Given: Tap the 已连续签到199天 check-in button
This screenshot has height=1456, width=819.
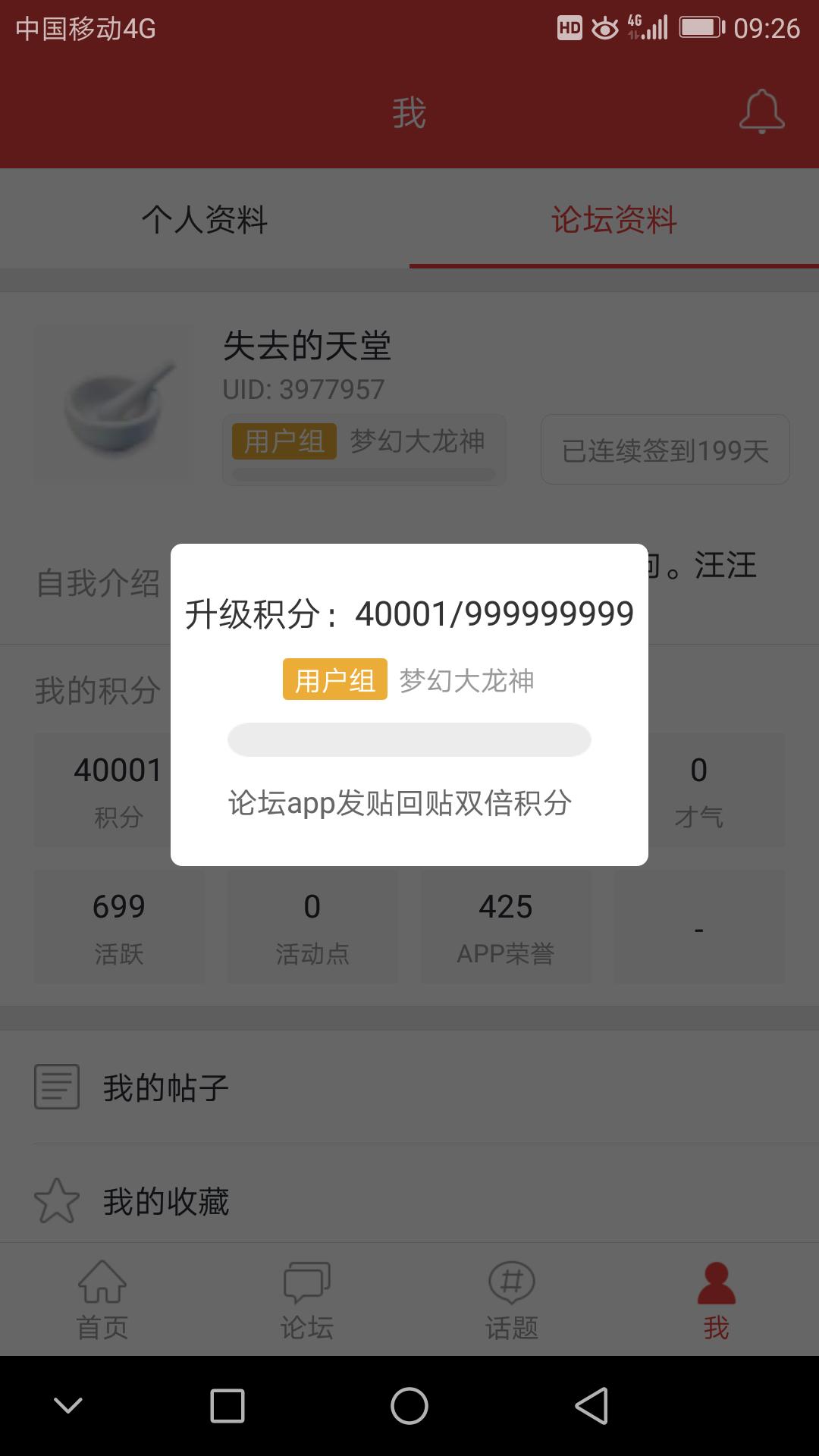Looking at the screenshot, I should click(x=665, y=450).
